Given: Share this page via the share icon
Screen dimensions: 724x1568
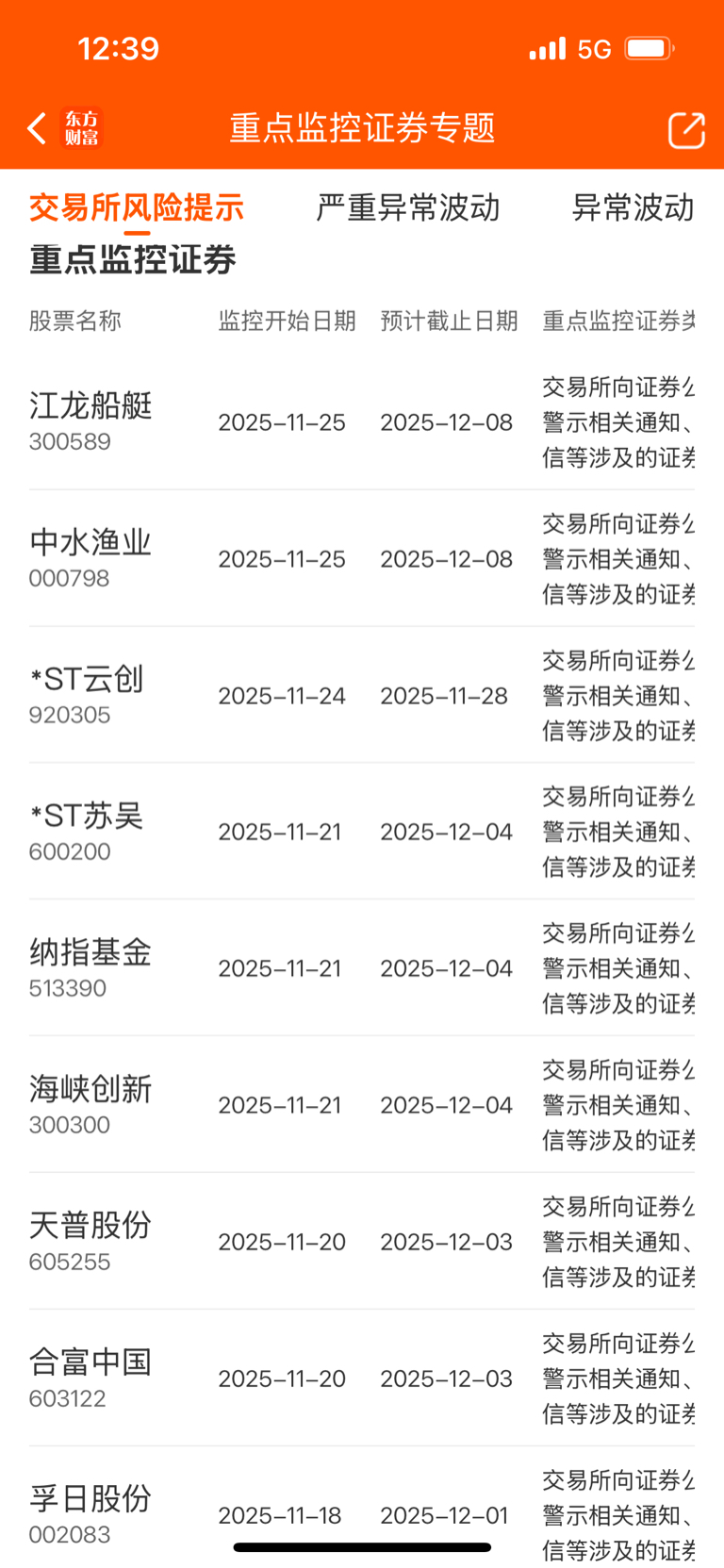Looking at the screenshot, I should [686, 130].
